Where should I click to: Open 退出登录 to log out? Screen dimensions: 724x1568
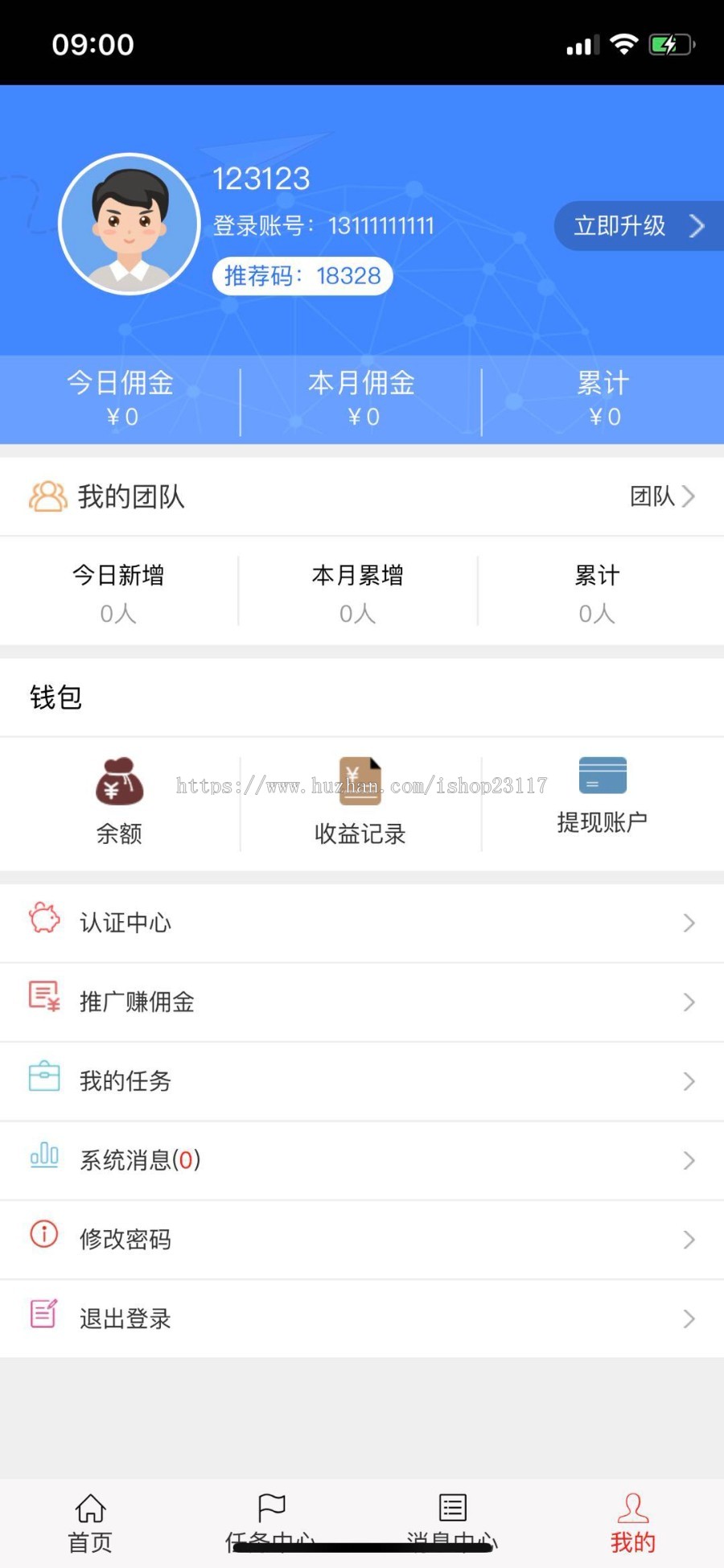pyautogui.click(x=125, y=1316)
